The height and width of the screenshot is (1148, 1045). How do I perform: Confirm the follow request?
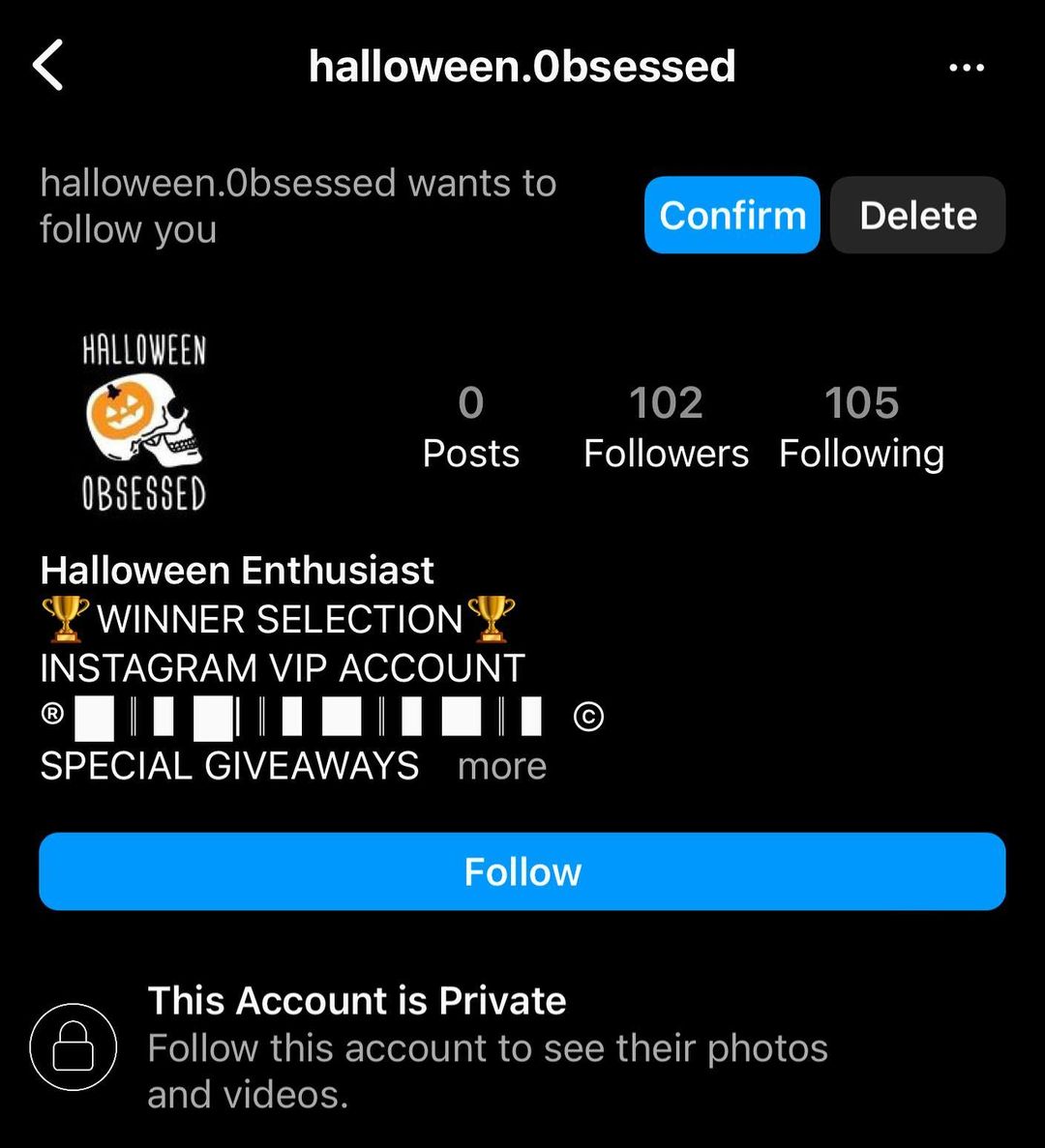point(731,215)
